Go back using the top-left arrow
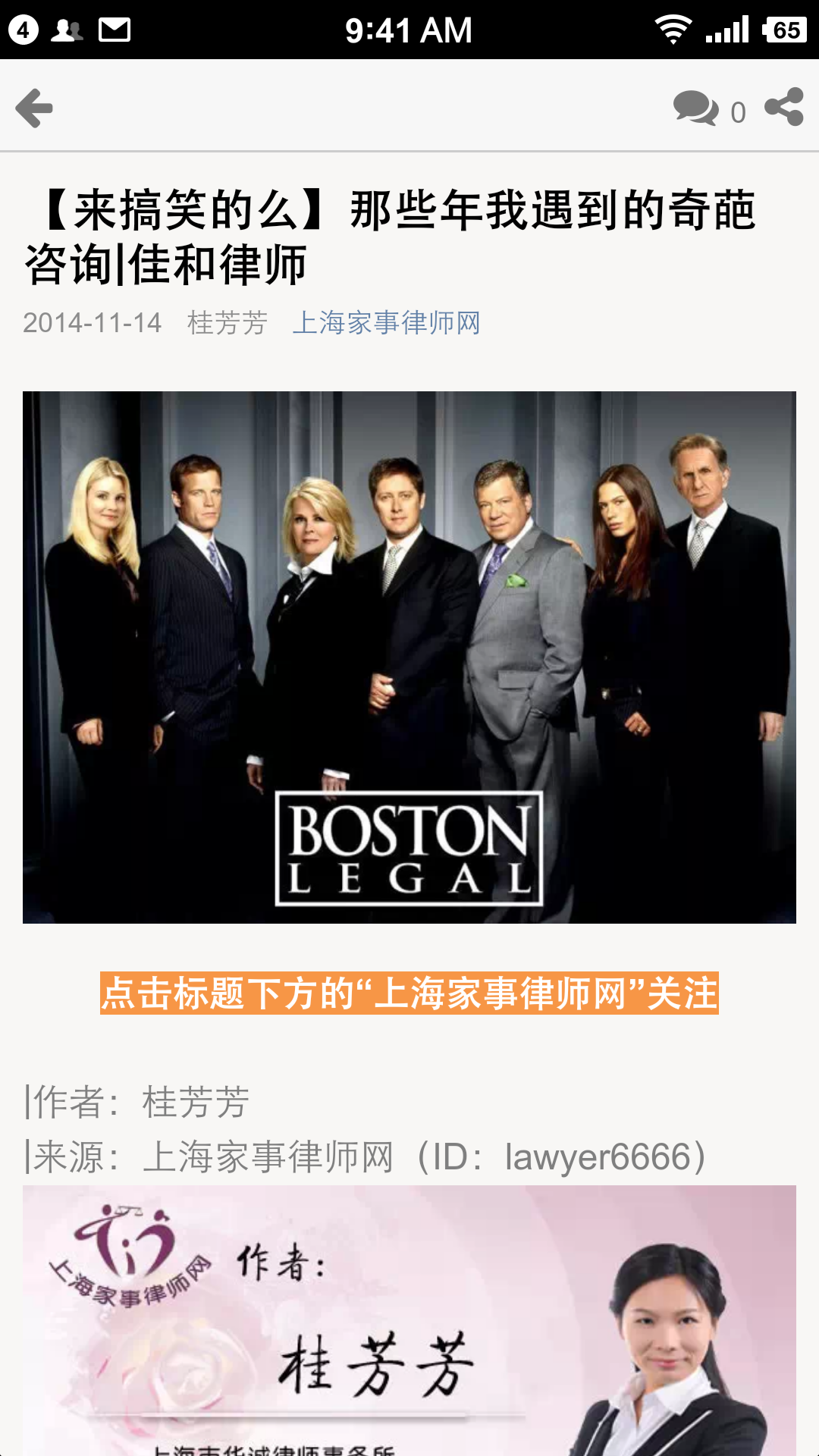819x1456 pixels. (35, 108)
